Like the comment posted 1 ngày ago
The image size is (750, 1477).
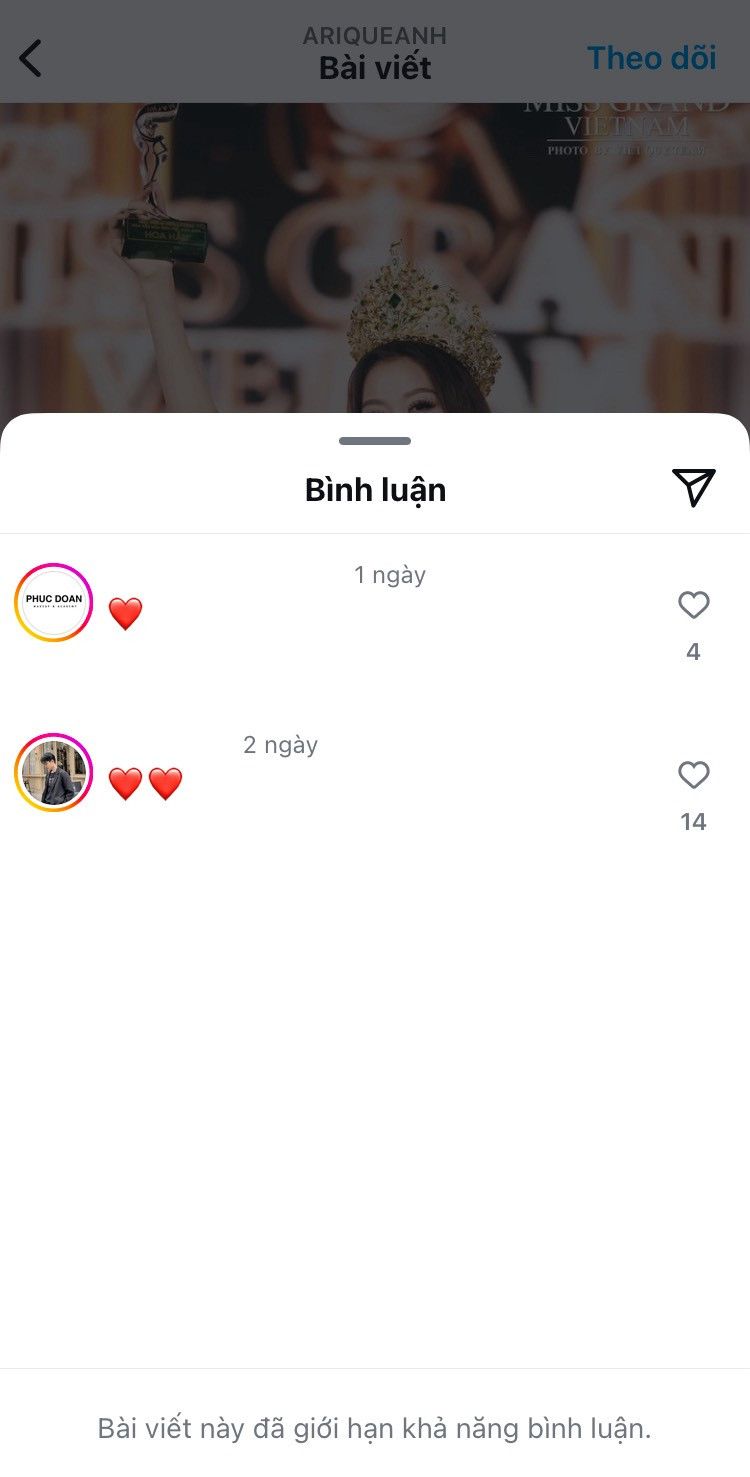693,605
